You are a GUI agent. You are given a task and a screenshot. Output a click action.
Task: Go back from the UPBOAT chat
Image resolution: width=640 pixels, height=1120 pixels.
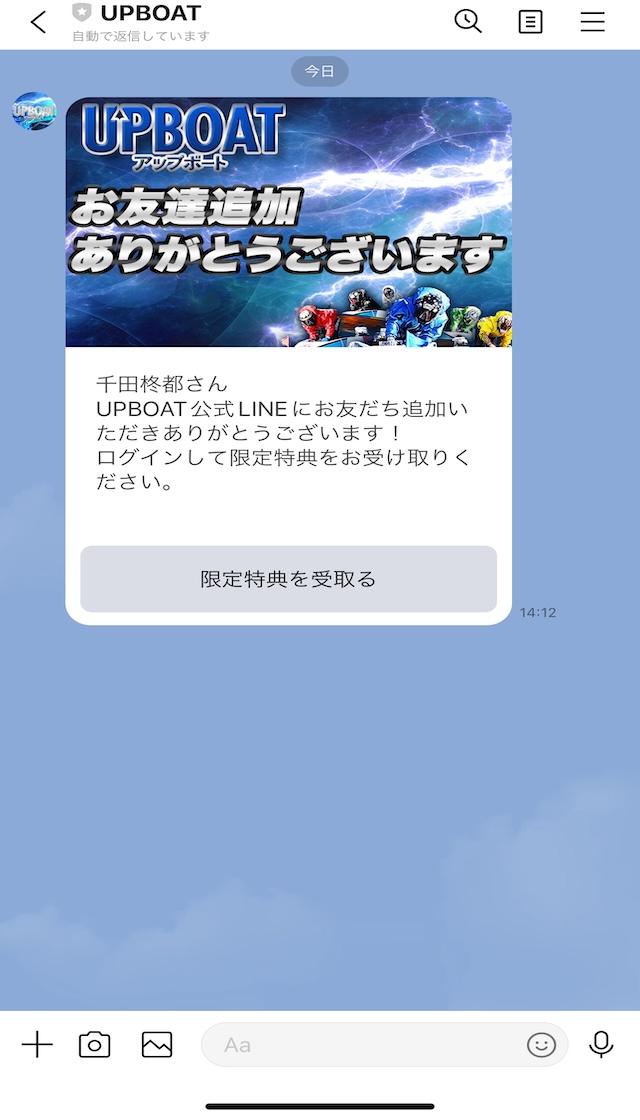[x=38, y=22]
